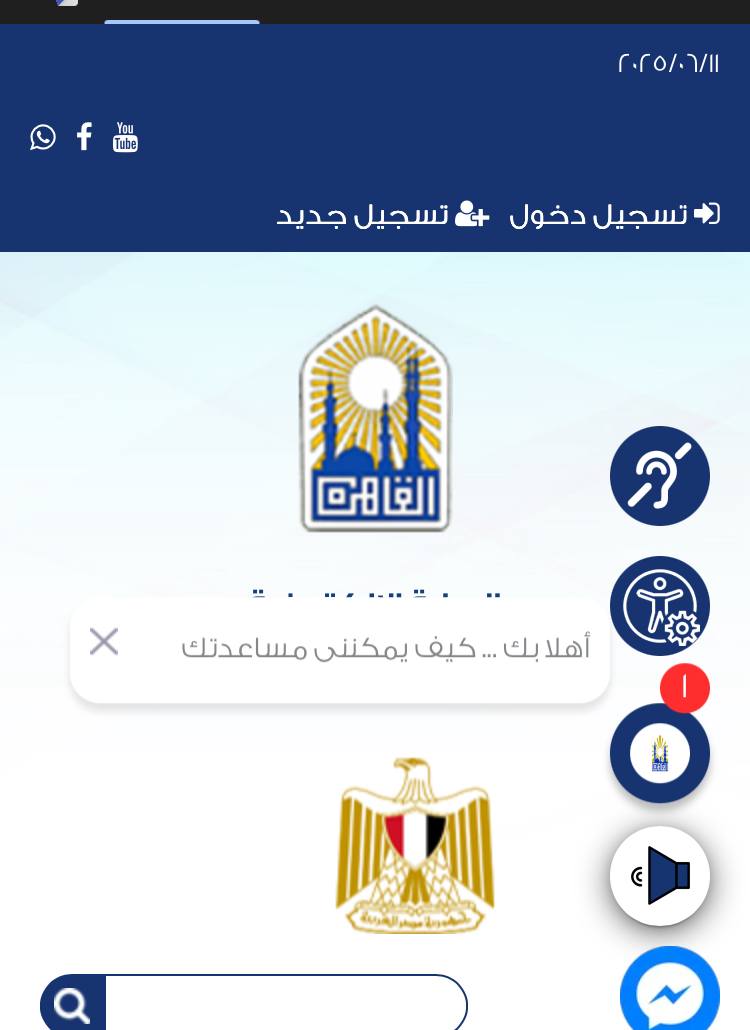Screen dimensions: 750x1030
Task: Dismiss the أهلا بك chat greeting bubble
Action: tap(104, 642)
